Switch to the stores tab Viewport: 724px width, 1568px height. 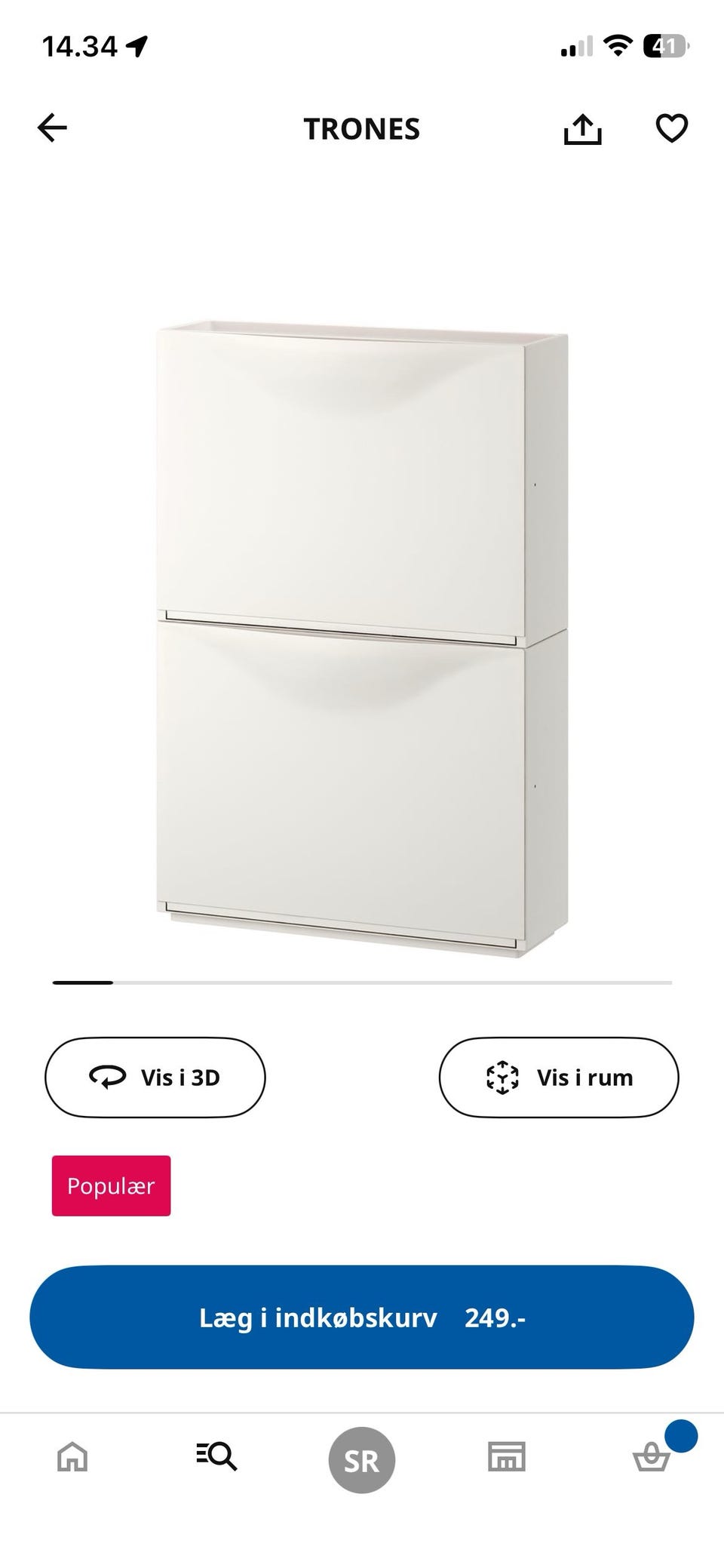507,1457
